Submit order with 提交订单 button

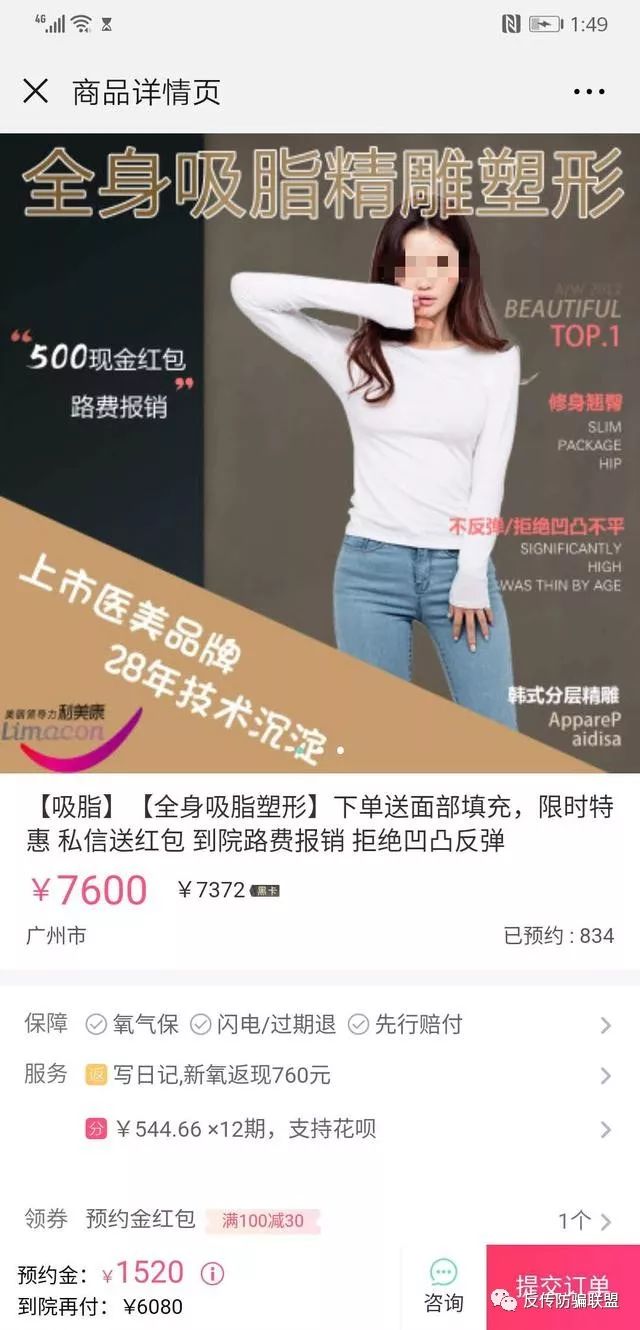click(x=563, y=1287)
